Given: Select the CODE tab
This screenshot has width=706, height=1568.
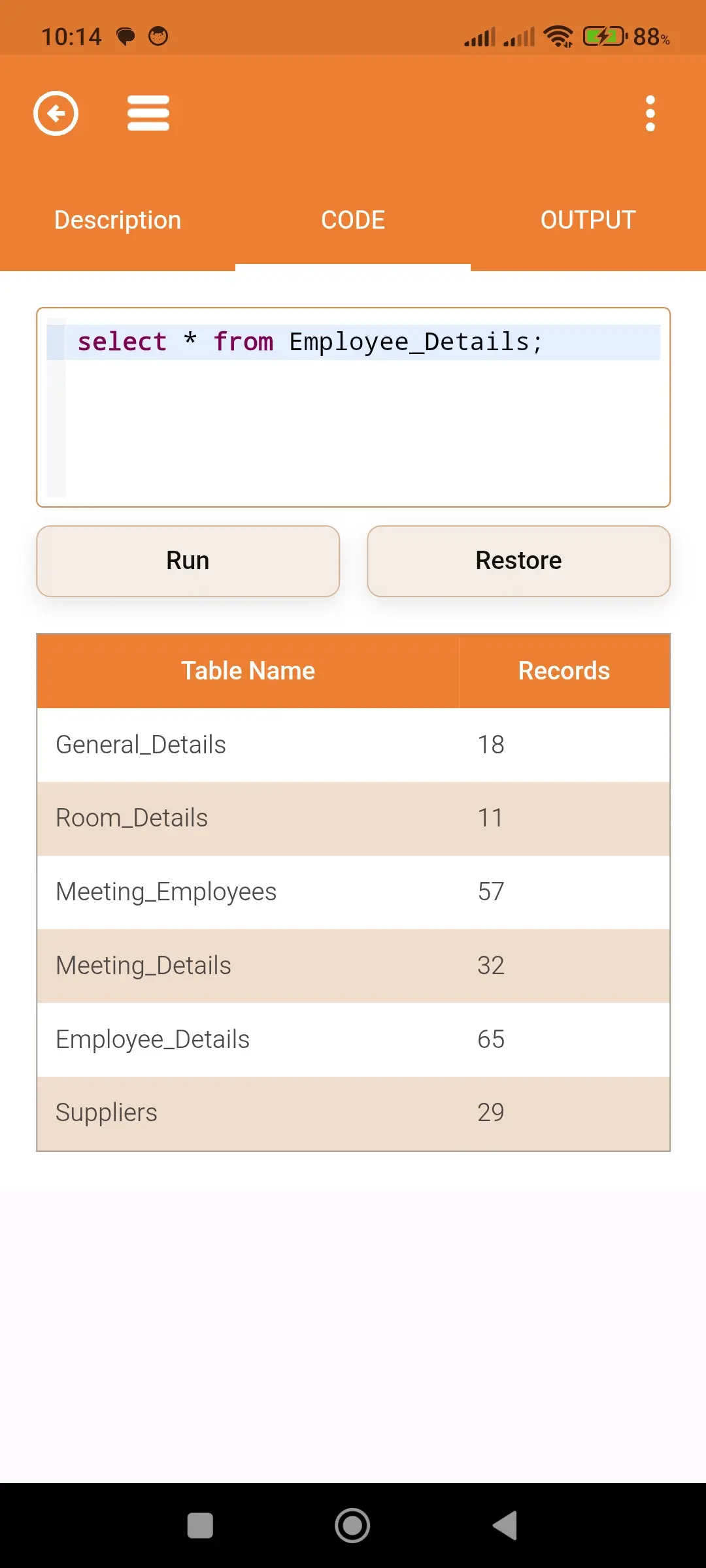Looking at the screenshot, I should click(x=352, y=220).
